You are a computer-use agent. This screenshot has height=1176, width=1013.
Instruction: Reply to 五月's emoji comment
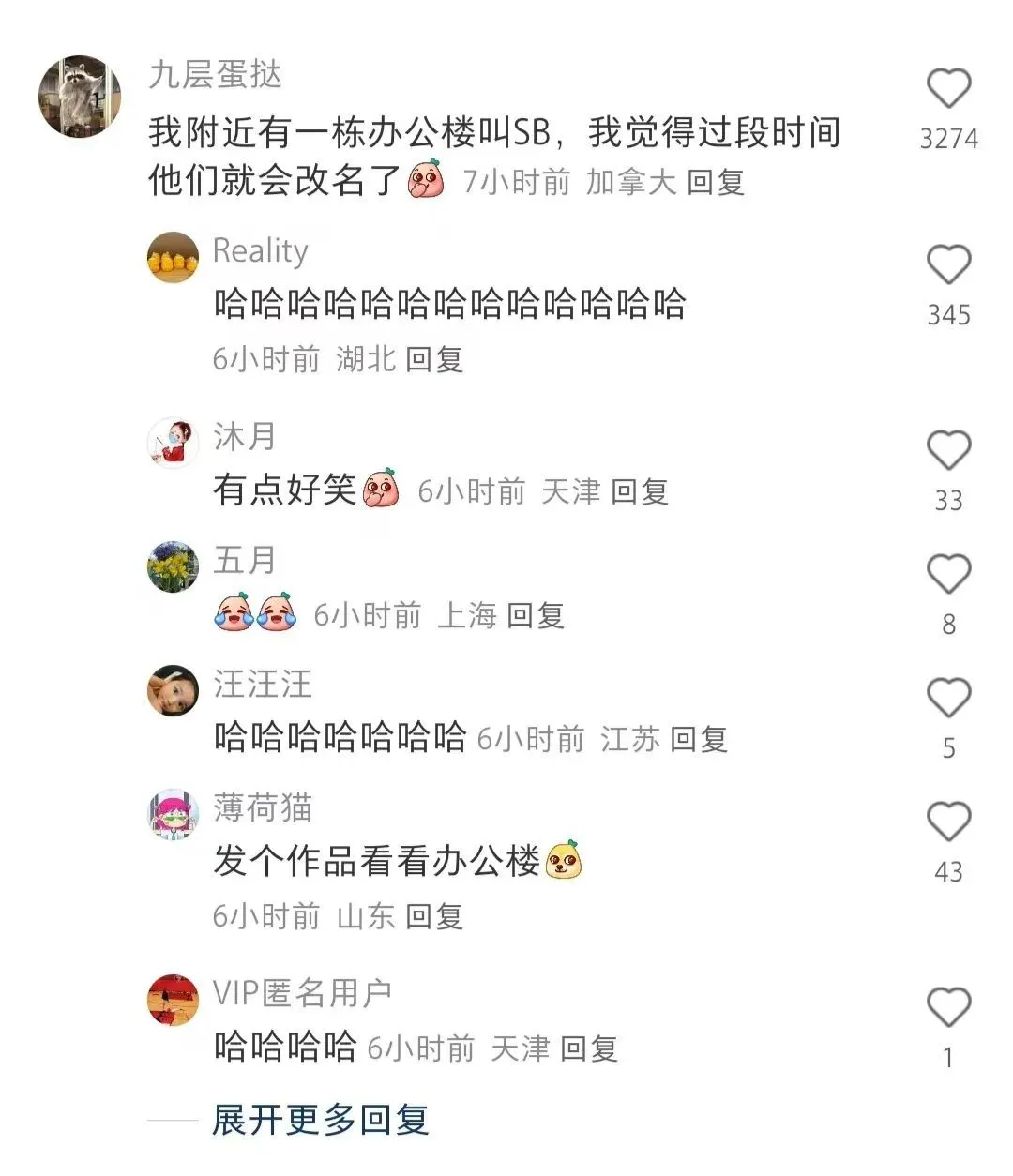coord(536,615)
